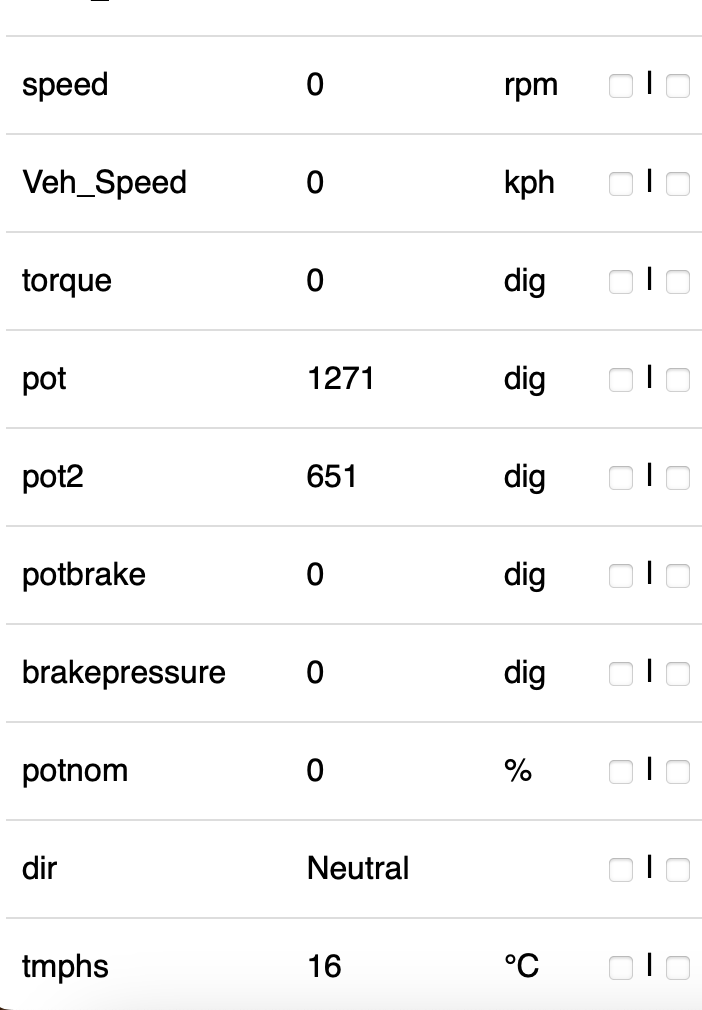Tick the first checkbox in the speed row
Image resolution: width=702 pixels, height=1010 pixels.
[x=621, y=87]
